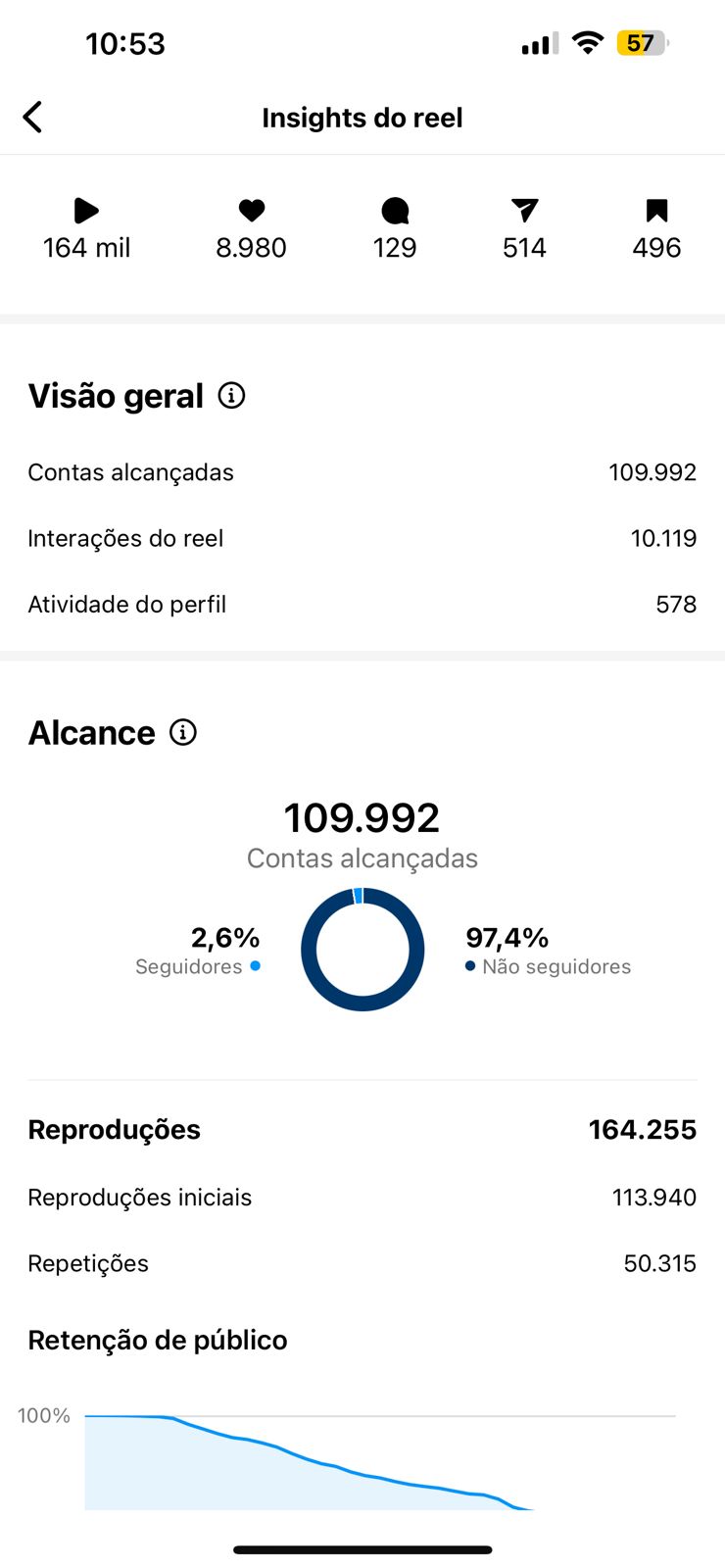Open the comments bubble icon

click(x=394, y=210)
